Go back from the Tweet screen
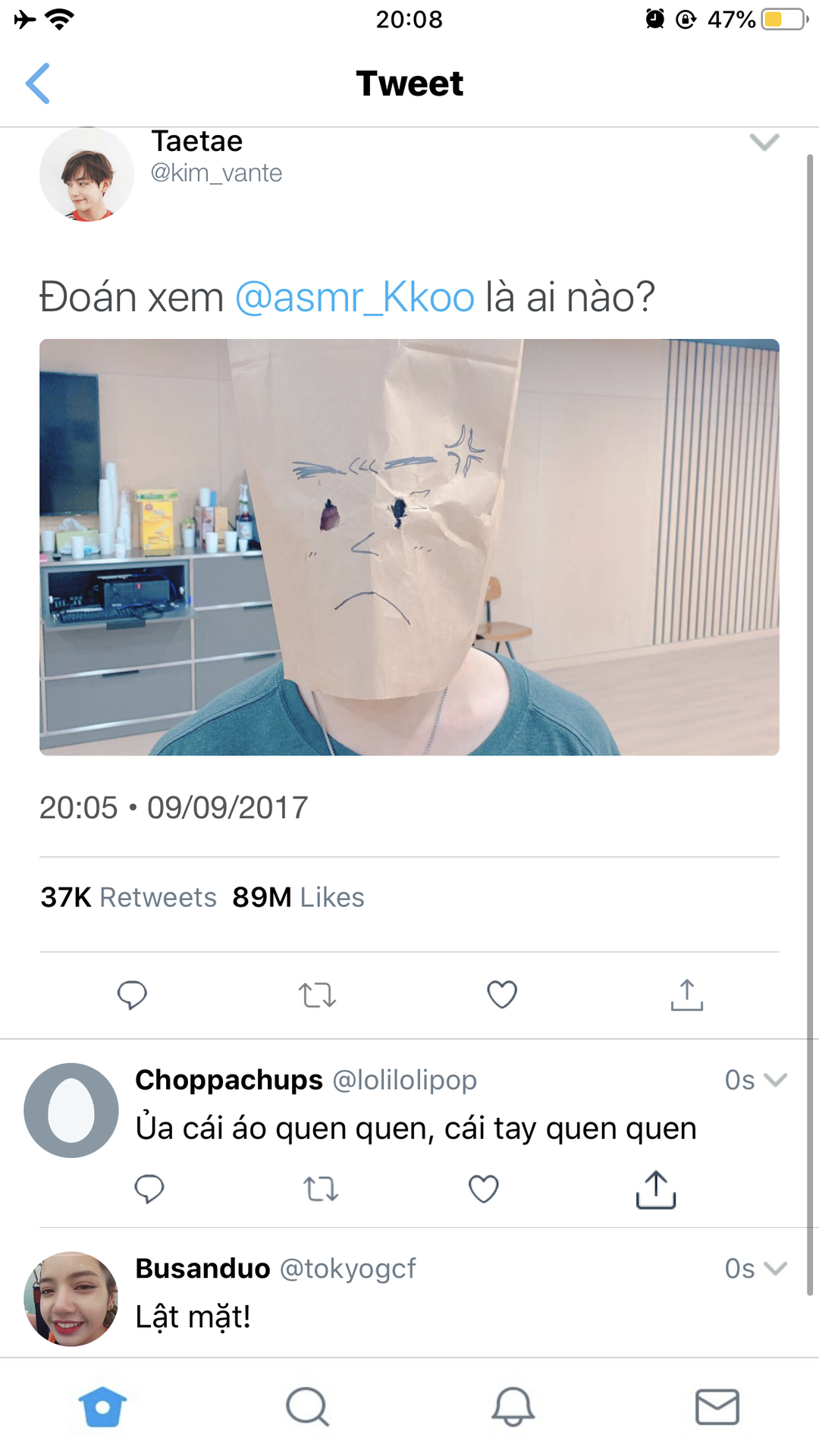Screen dimensions: 819x1456 (x=38, y=83)
